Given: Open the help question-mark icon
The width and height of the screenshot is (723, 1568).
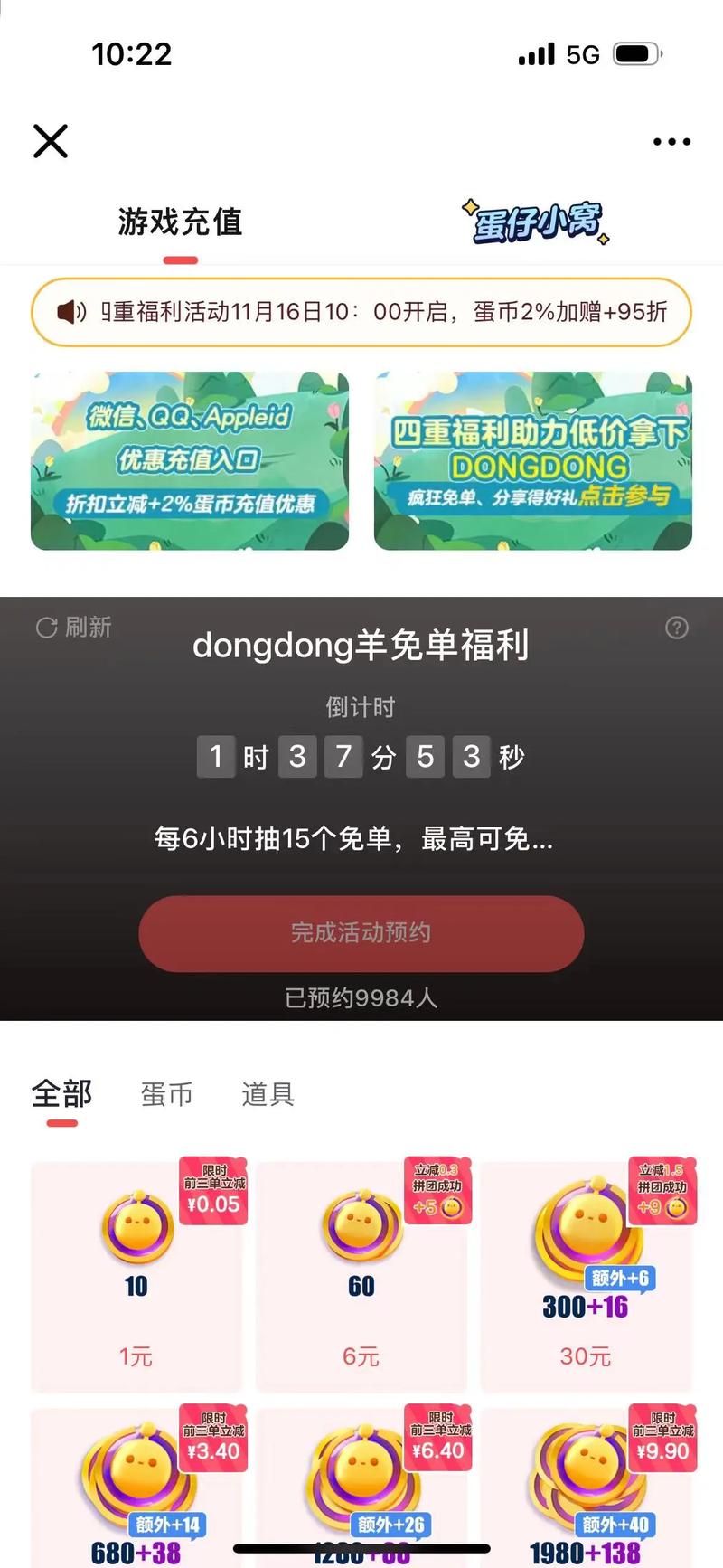Looking at the screenshot, I should point(676,628).
